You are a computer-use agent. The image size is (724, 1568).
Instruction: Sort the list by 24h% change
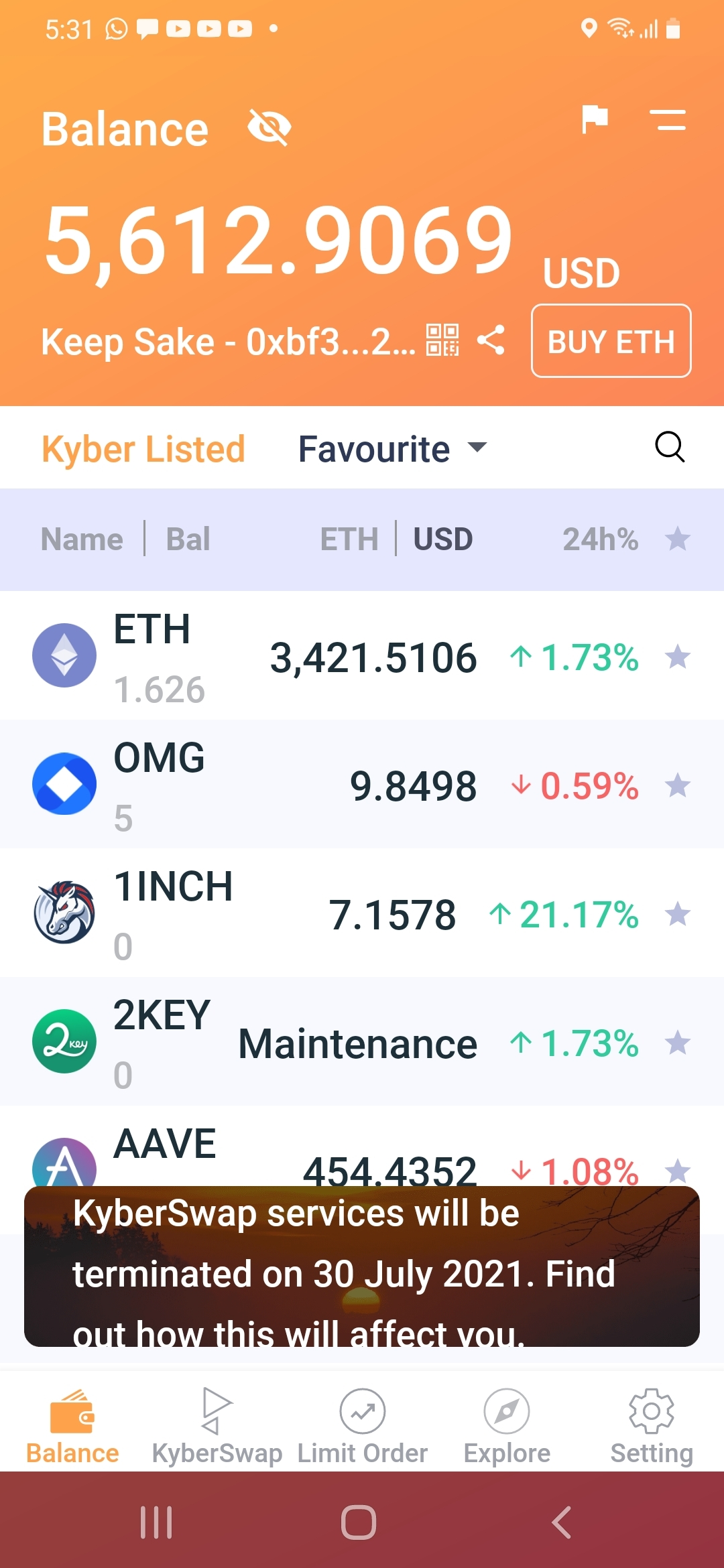point(600,539)
